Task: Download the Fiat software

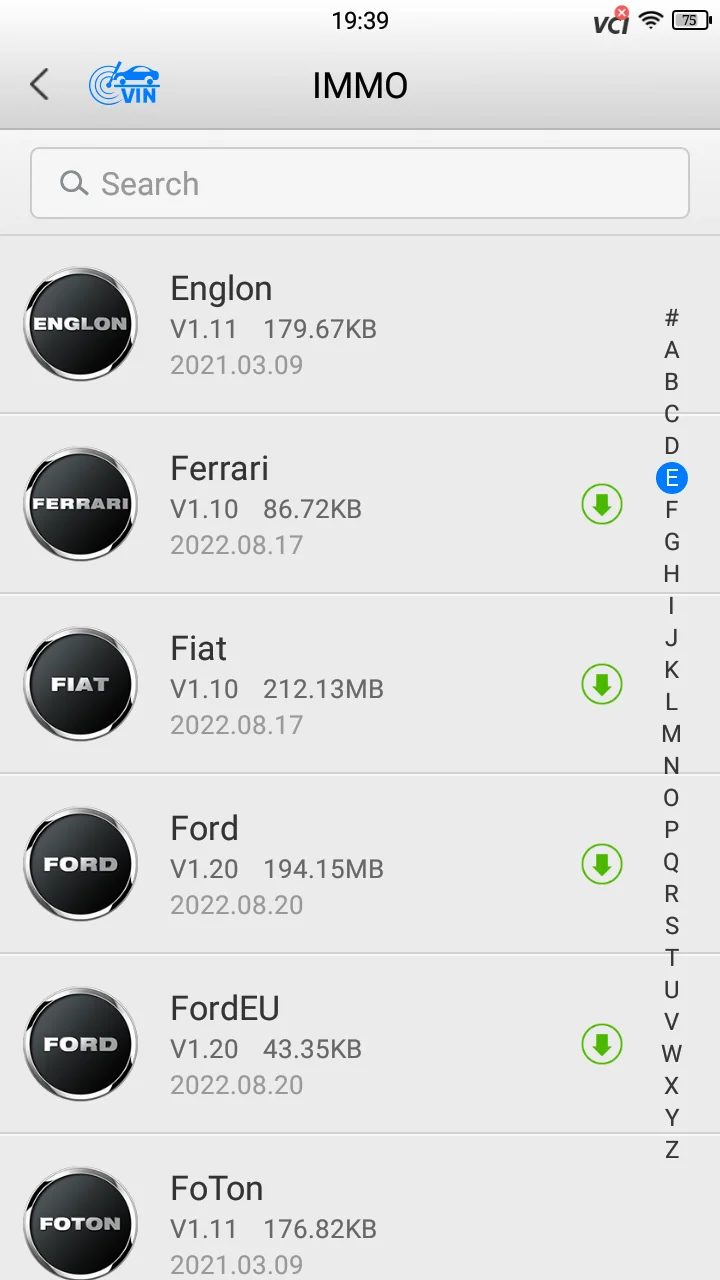Action: [602, 685]
